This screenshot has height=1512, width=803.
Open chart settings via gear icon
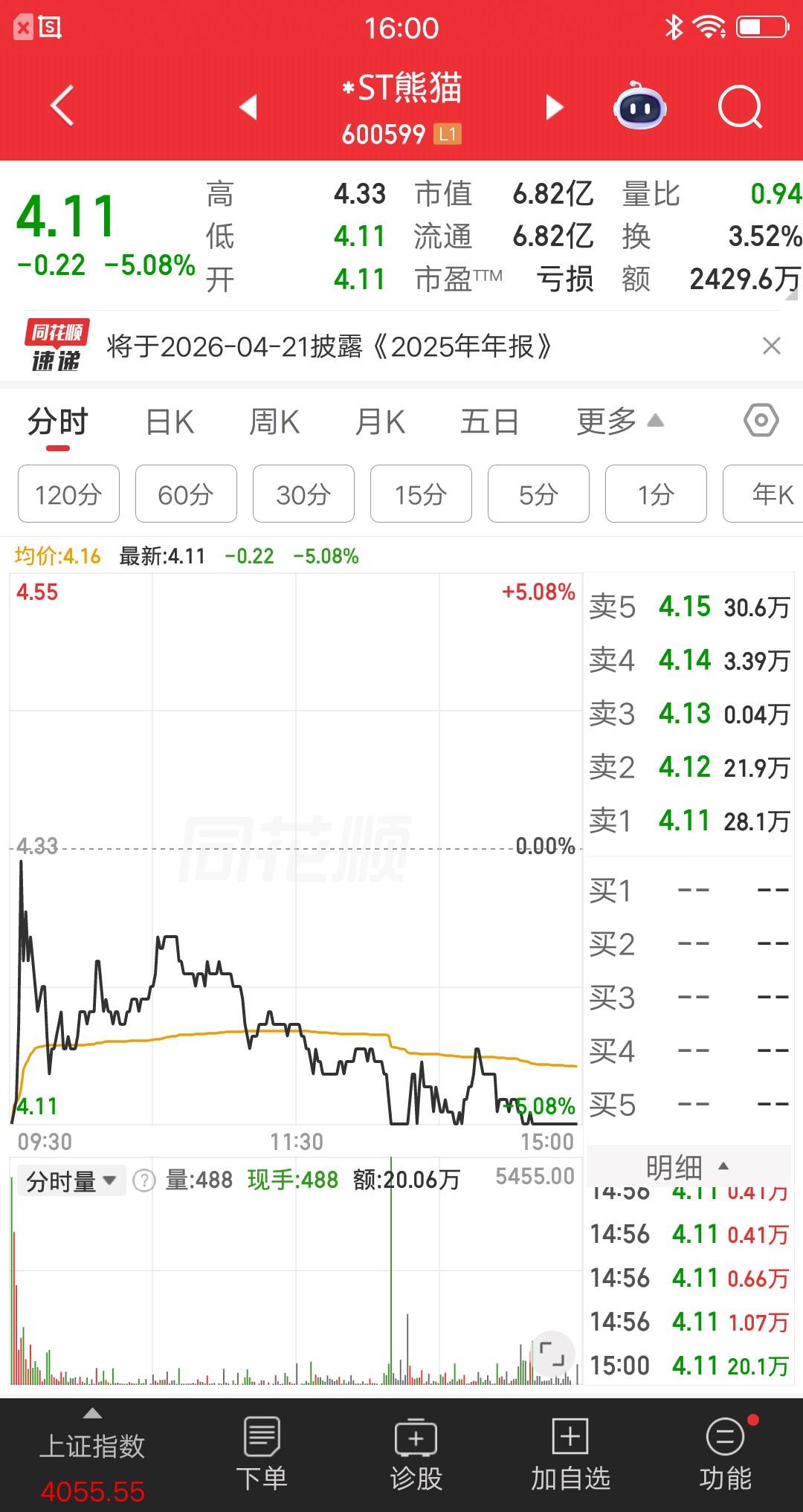tap(760, 421)
